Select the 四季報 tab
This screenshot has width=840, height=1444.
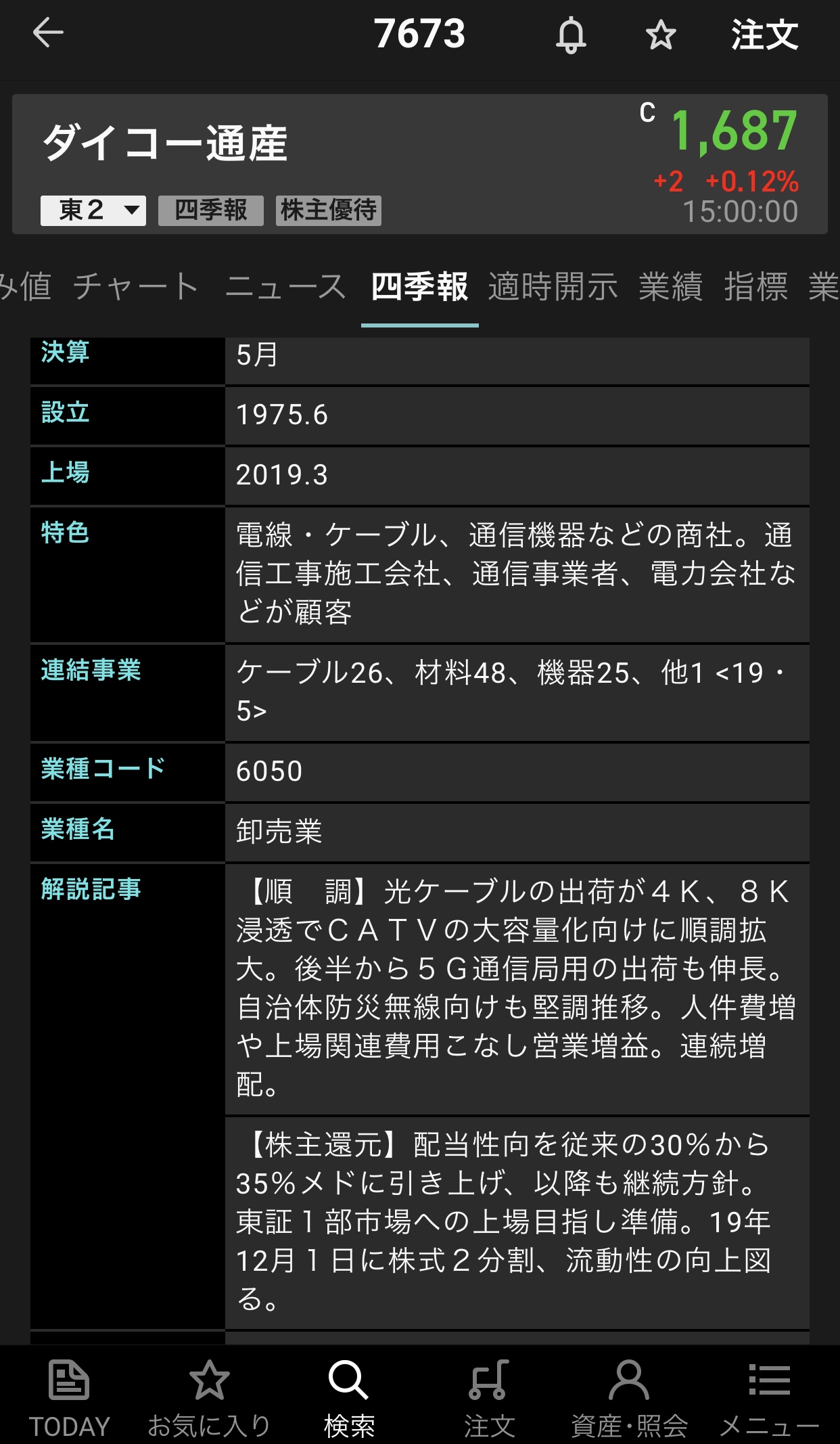click(x=419, y=286)
